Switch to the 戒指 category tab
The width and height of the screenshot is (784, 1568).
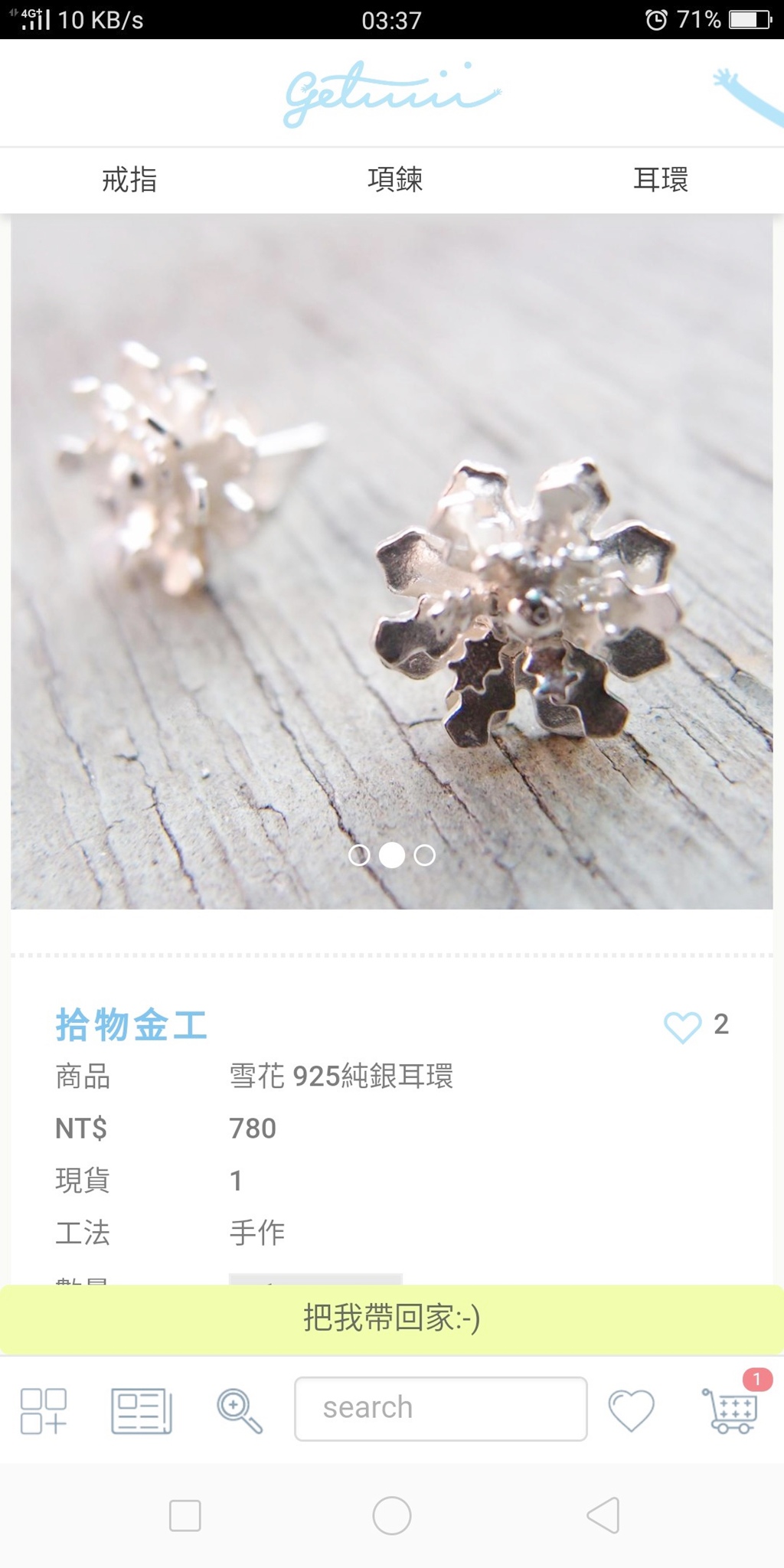tap(129, 180)
